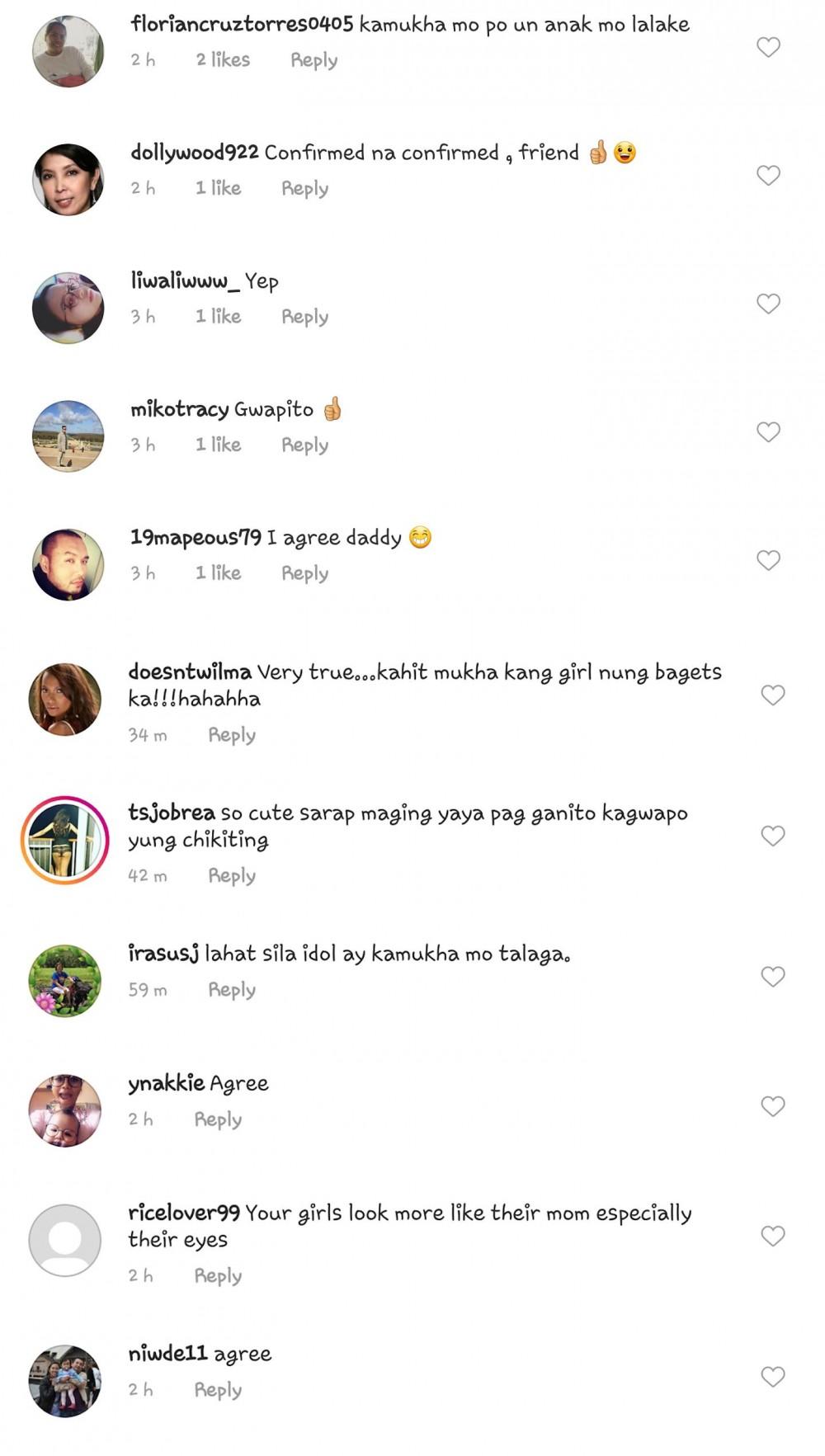Viewport: 825px width, 1456px height.
Task: Like the Gwapito comment by mikotracy
Action: click(768, 432)
